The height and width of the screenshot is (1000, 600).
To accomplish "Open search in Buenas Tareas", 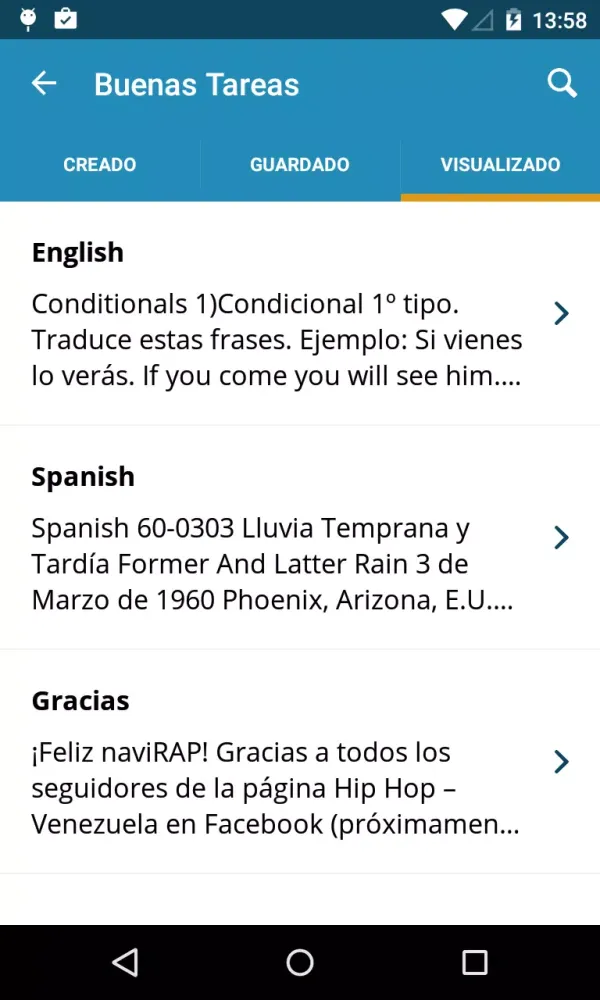I will (562, 84).
